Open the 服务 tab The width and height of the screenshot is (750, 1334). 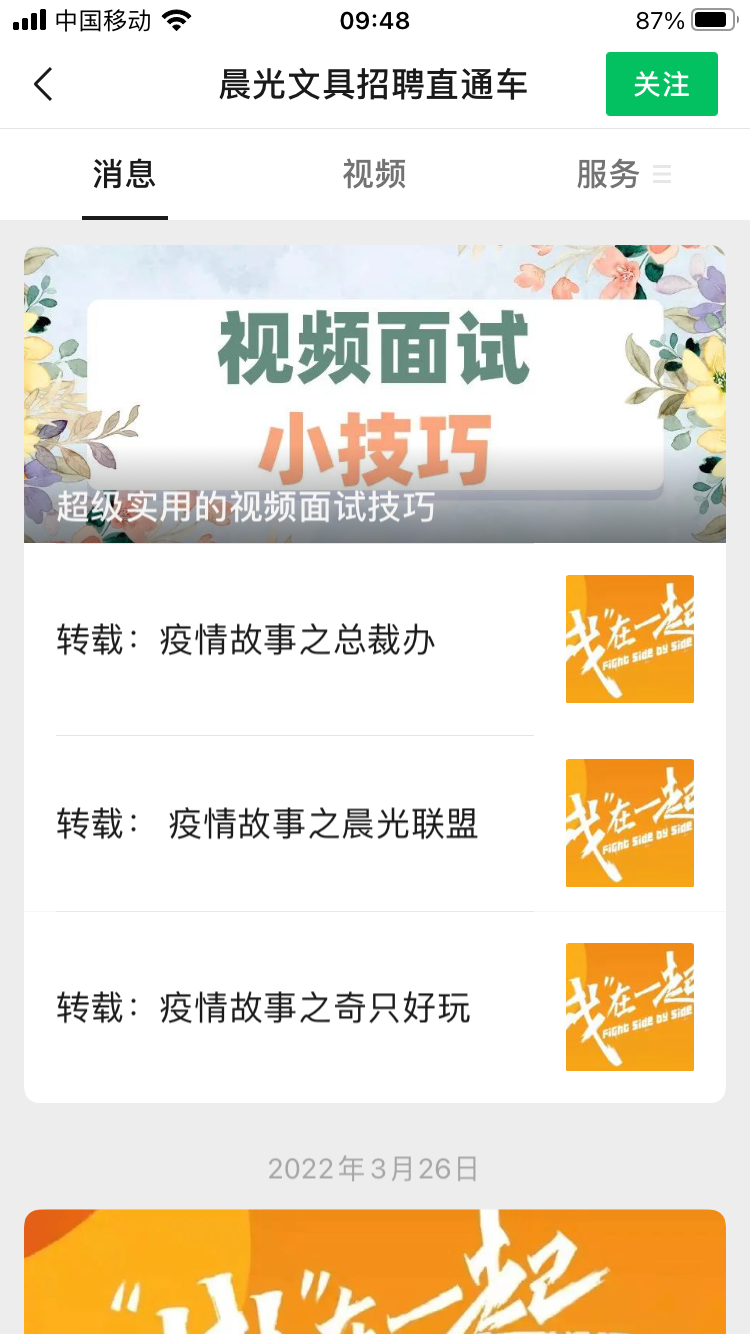click(608, 175)
